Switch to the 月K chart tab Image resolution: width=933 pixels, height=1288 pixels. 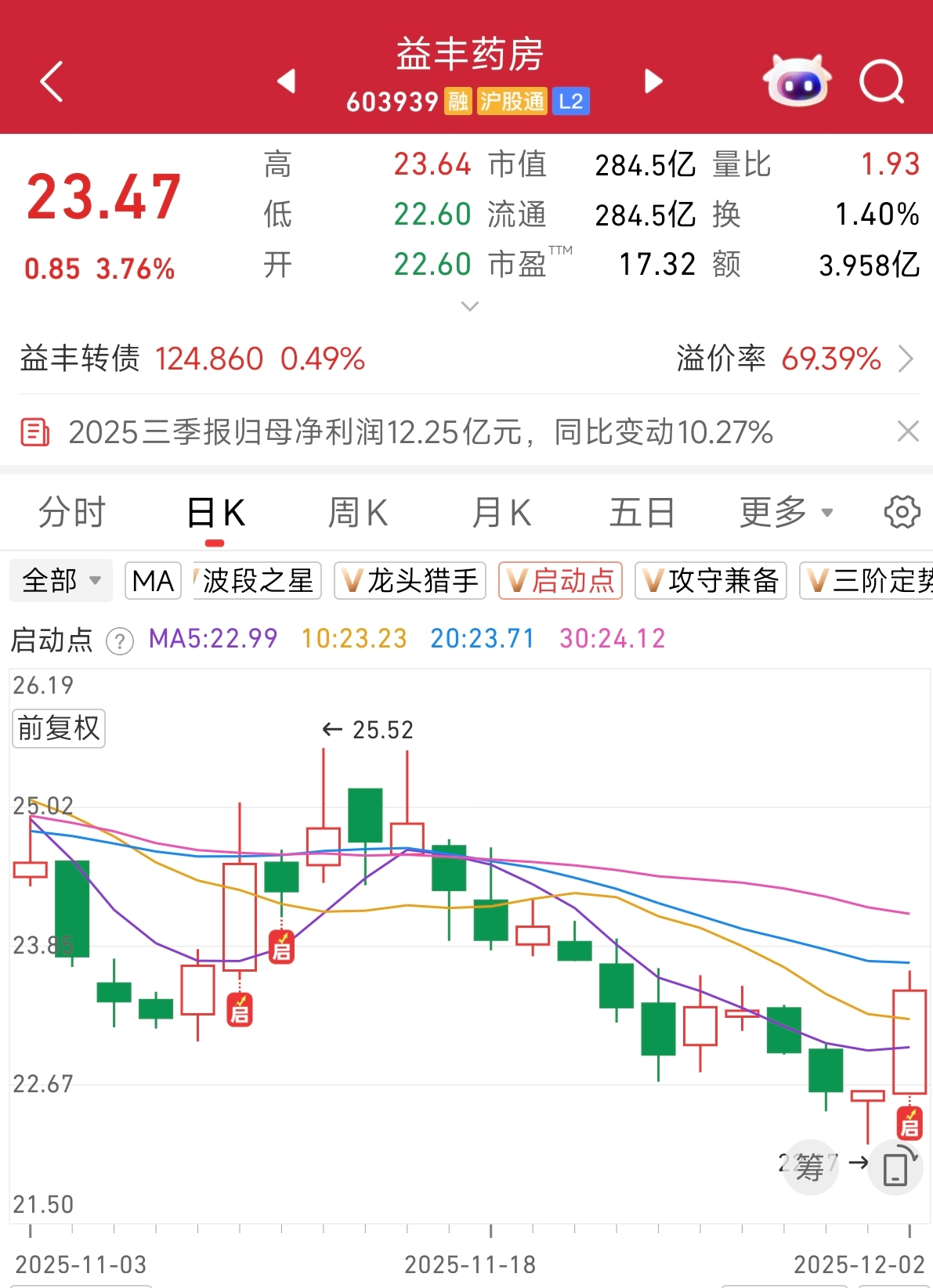pyautogui.click(x=501, y=514)
